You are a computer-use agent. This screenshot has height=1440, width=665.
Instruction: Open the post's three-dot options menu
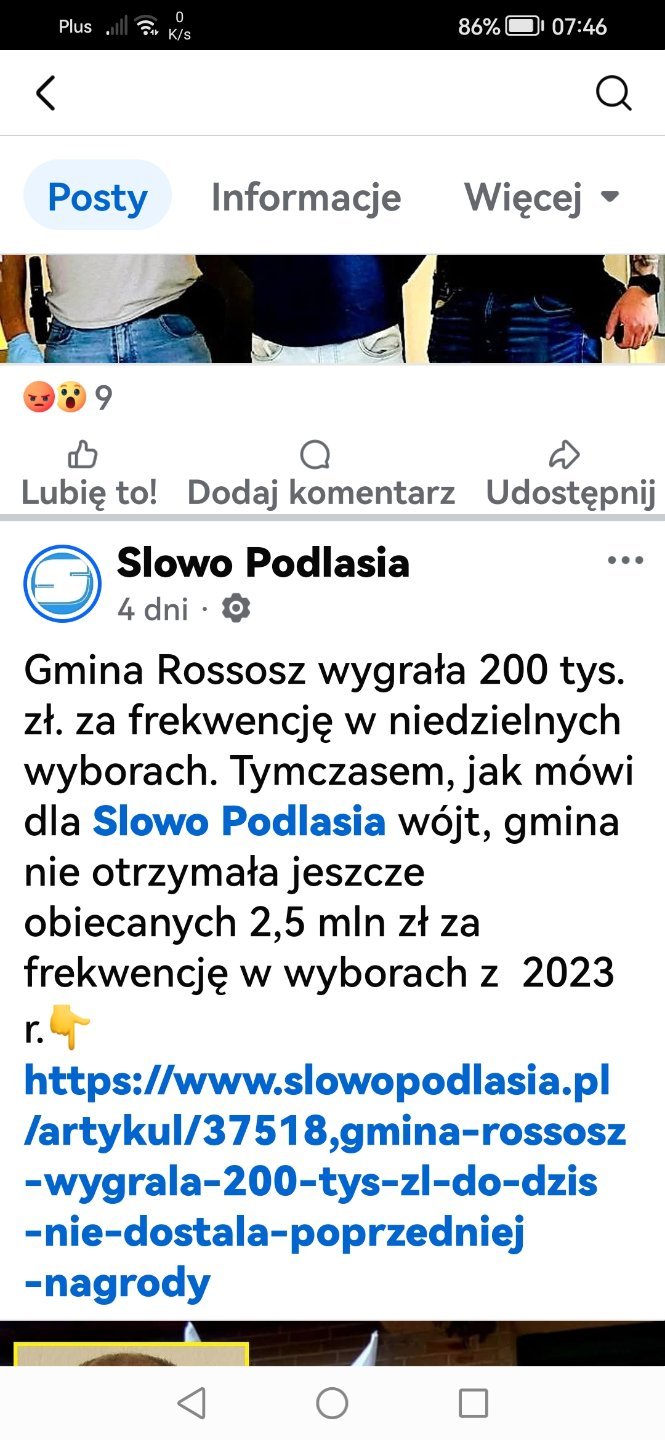point(625,561)
